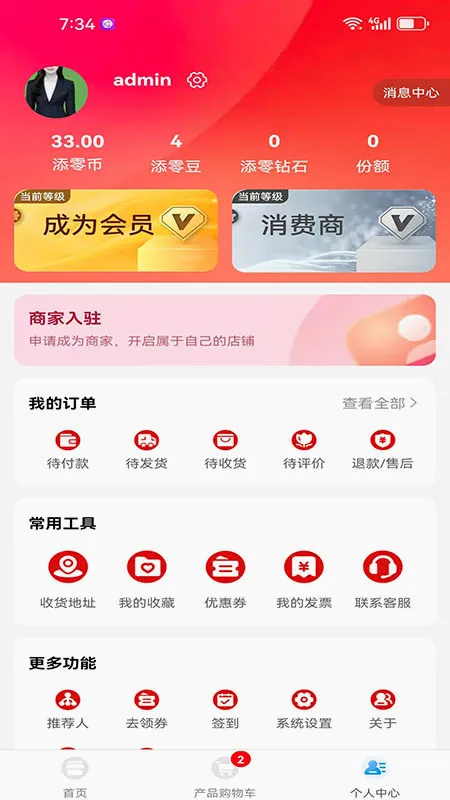Open 系统设置 system settings

304,710
